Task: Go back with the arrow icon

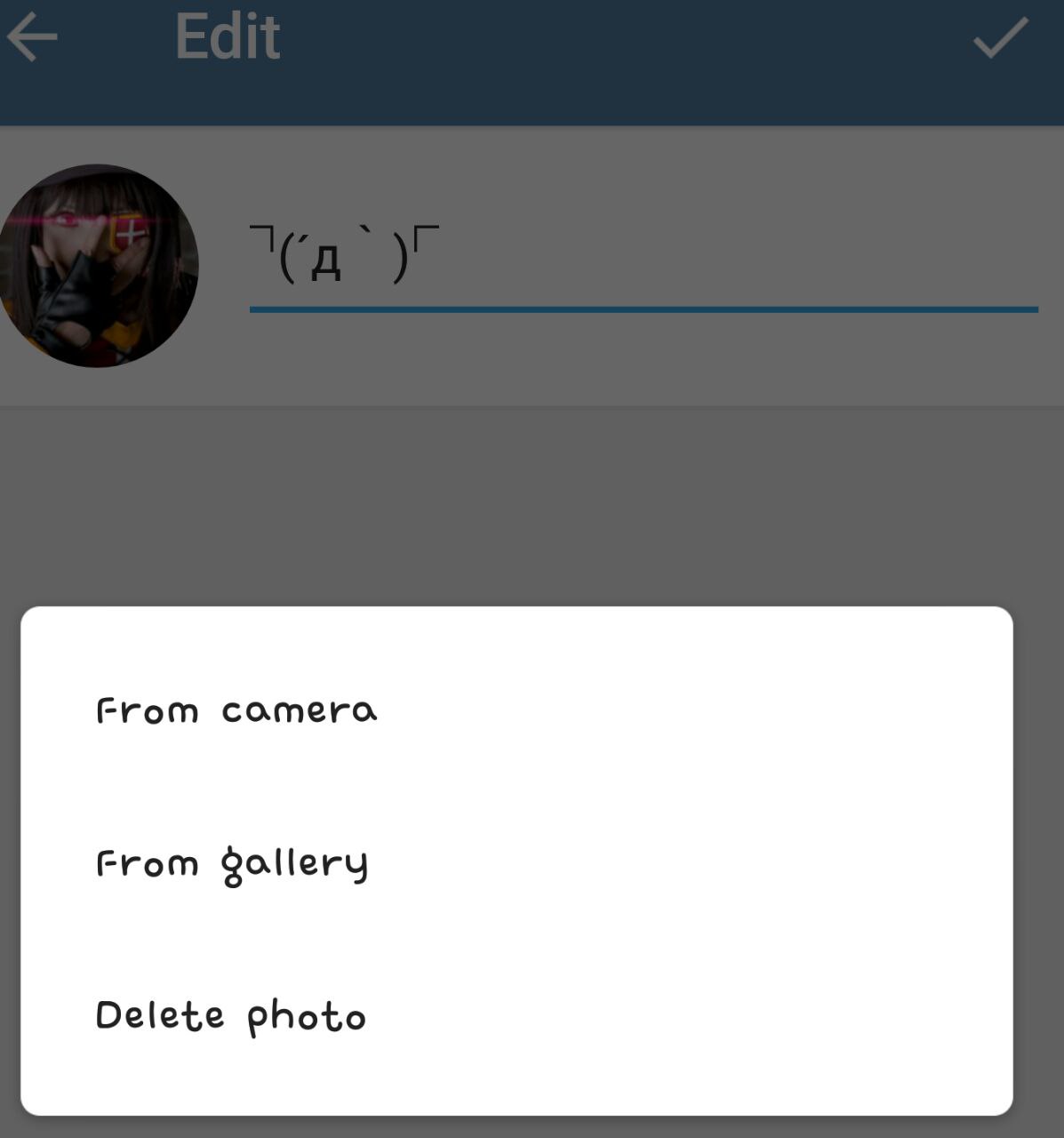Action: click(x=32, y=37)
